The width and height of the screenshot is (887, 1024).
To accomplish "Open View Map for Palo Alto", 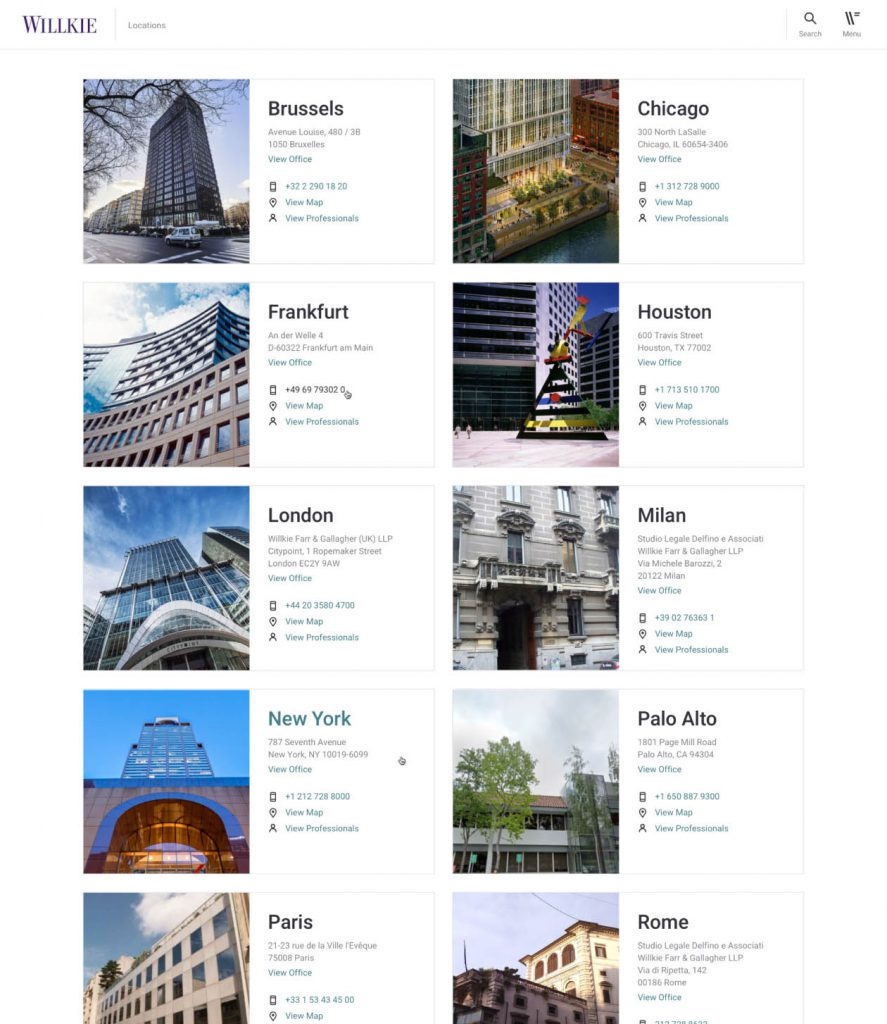I will (x=673, y=812).
